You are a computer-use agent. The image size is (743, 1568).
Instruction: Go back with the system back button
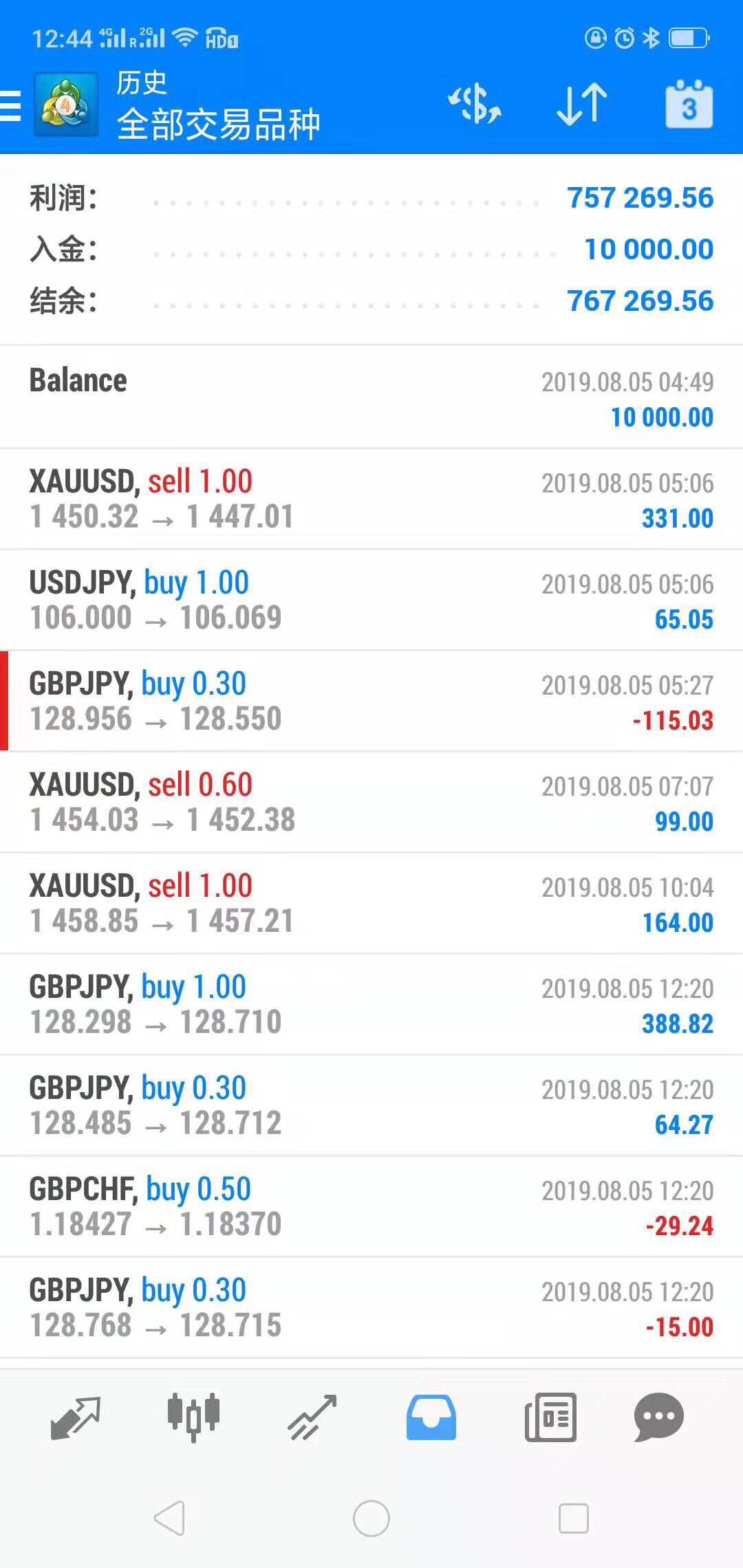pyautogui.click(x=170, y=1518)
